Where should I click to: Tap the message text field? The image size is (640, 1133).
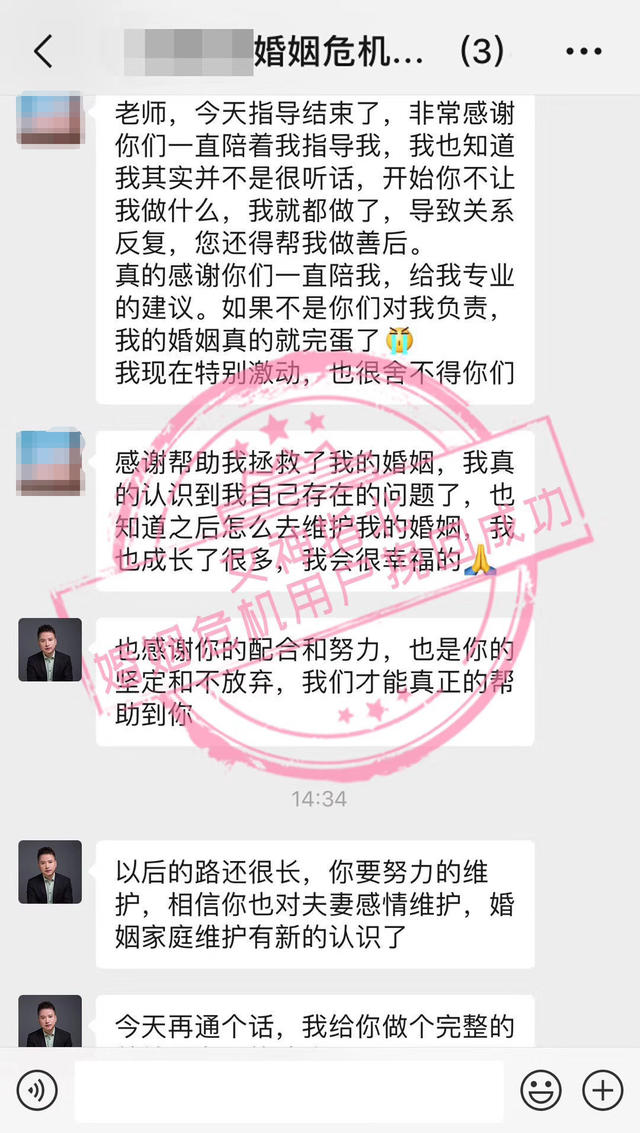pyautogui.click(x=289, y=1090)
